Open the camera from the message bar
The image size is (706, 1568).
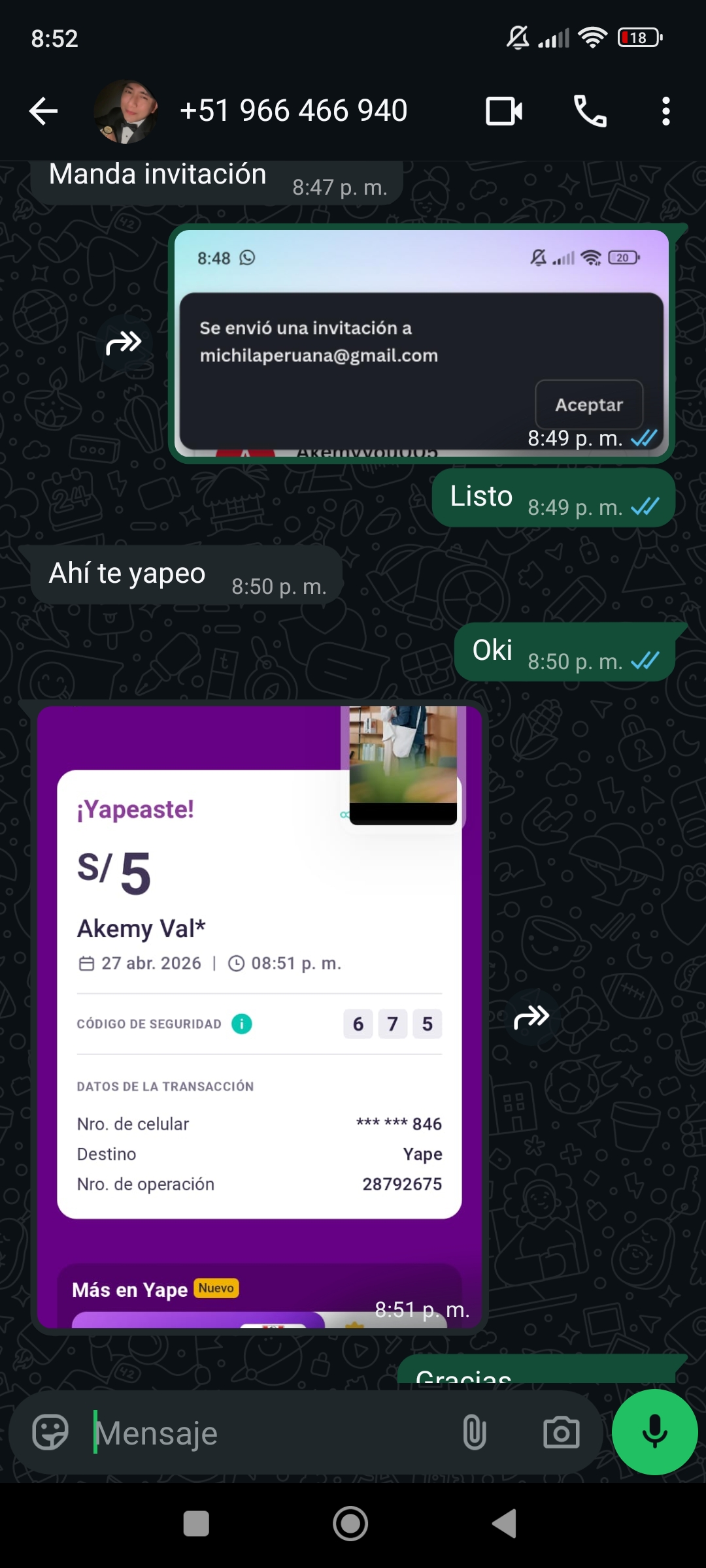[562, 1432]
